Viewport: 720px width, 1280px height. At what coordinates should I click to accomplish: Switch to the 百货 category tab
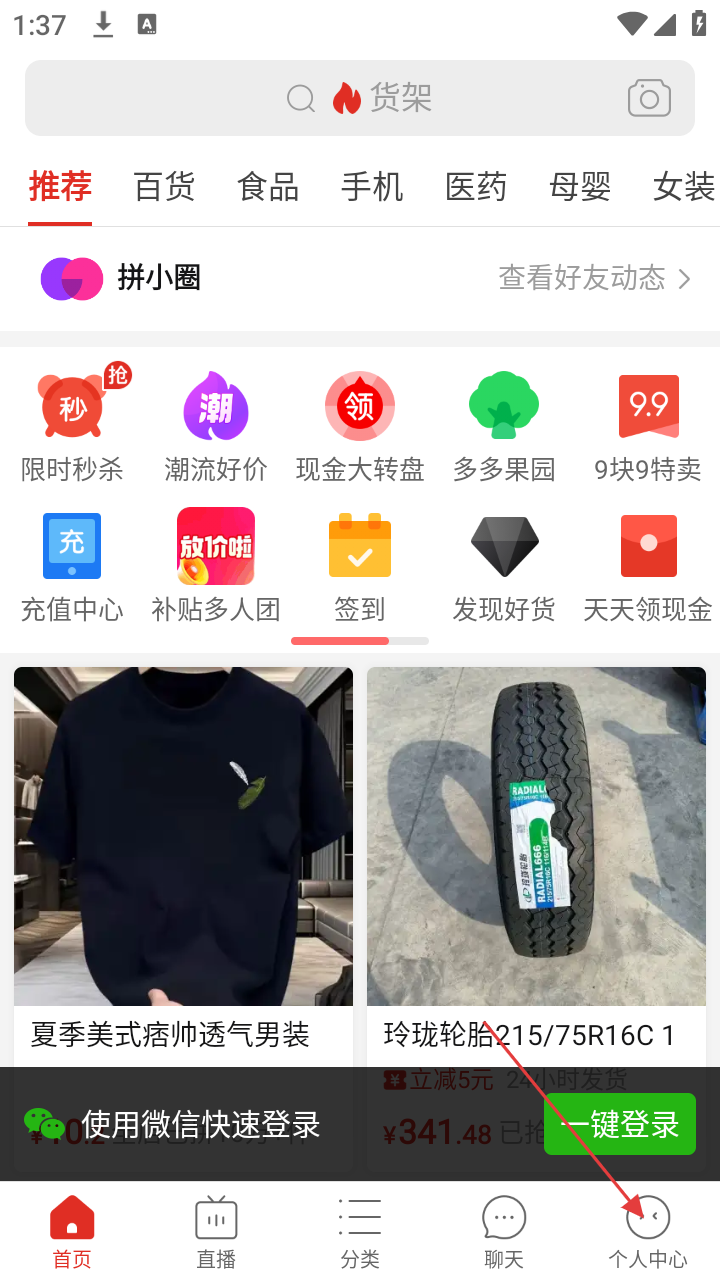164,187
